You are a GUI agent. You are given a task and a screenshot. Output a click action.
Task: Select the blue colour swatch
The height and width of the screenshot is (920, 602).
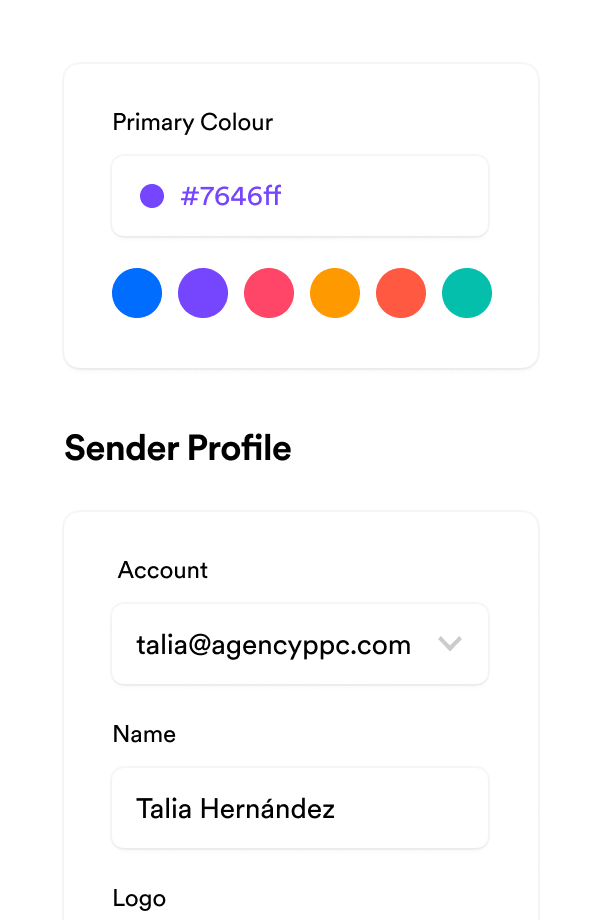(137, 293)
